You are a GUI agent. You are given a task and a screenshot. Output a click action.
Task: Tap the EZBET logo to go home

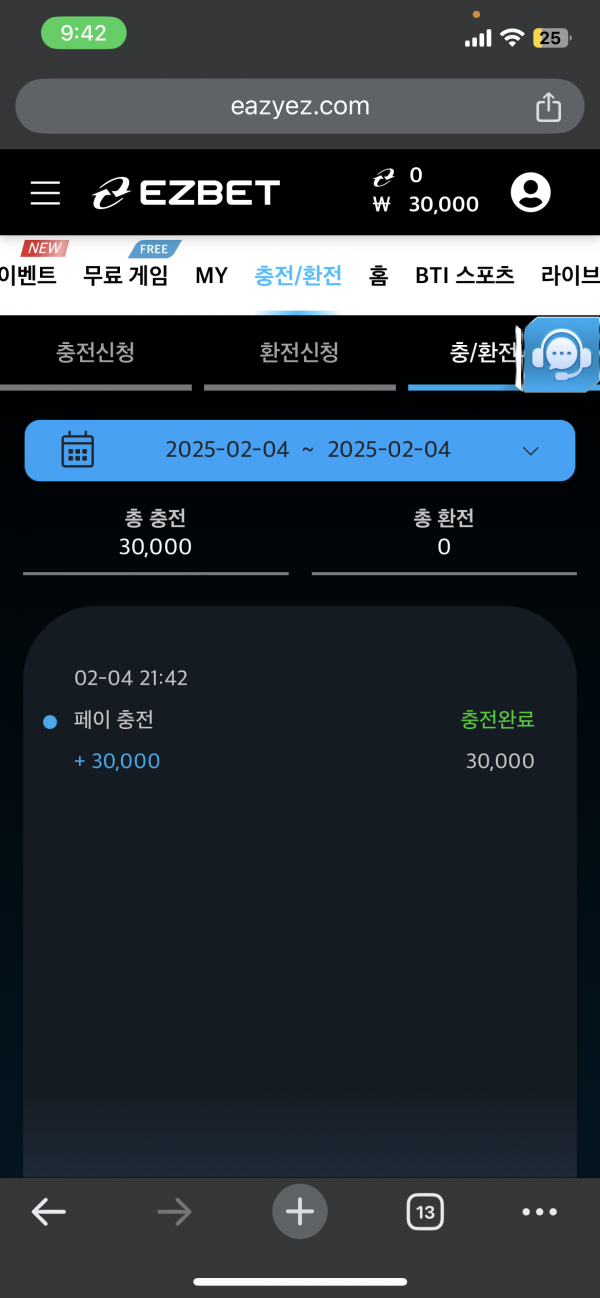click(x=187, y=192)
